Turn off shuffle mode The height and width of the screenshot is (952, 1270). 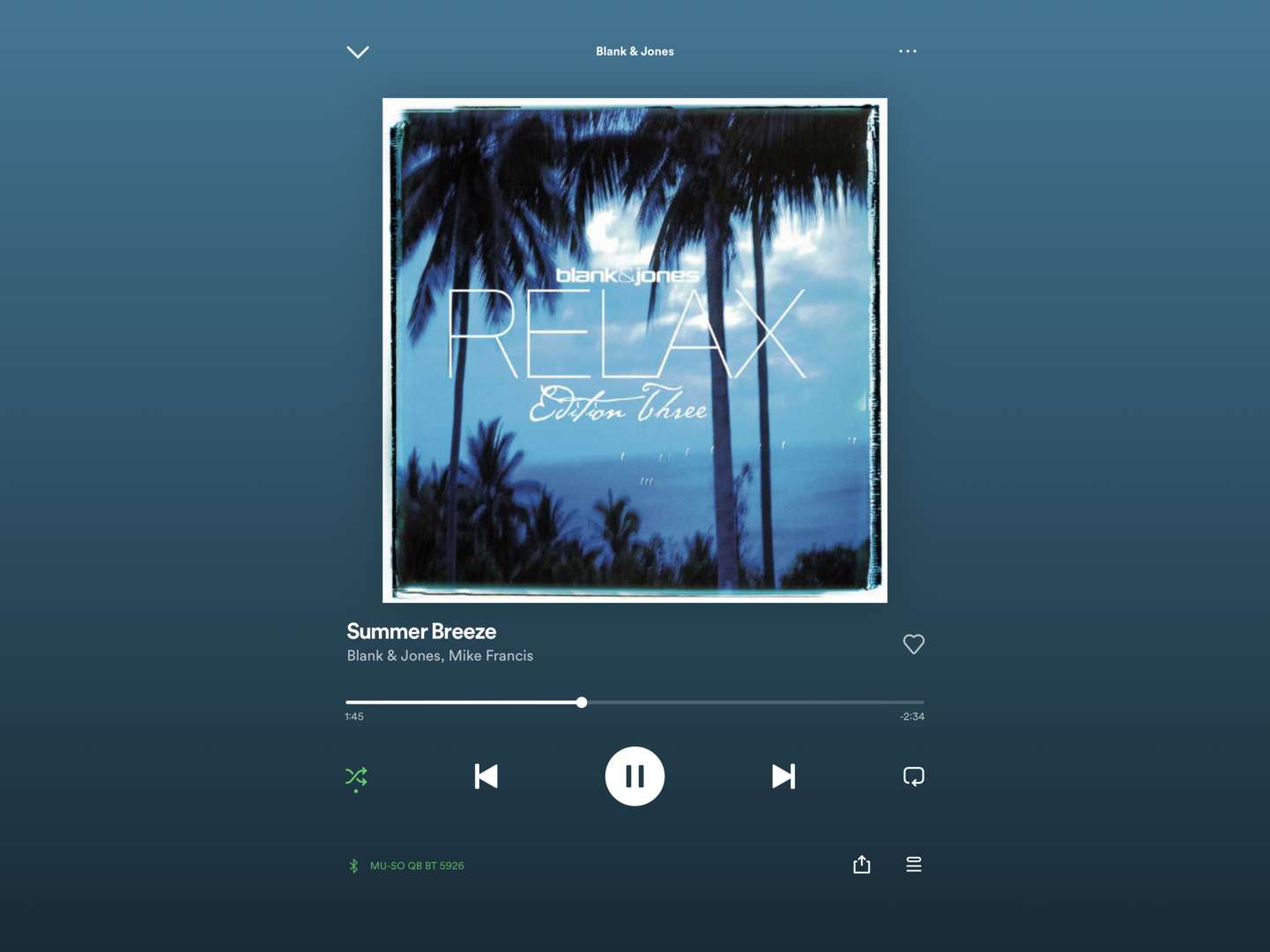pos(356,777)
